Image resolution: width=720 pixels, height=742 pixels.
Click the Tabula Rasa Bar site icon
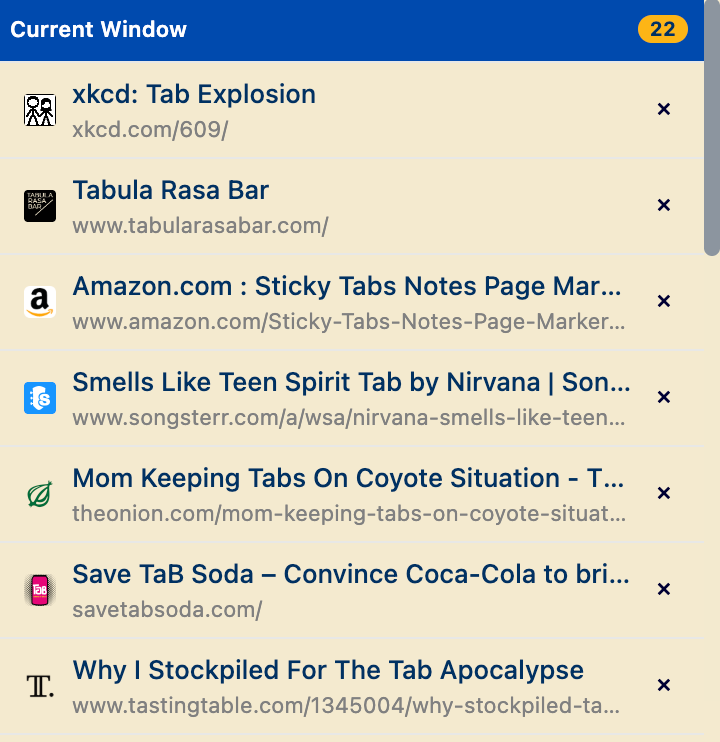[x=40, y=206]
